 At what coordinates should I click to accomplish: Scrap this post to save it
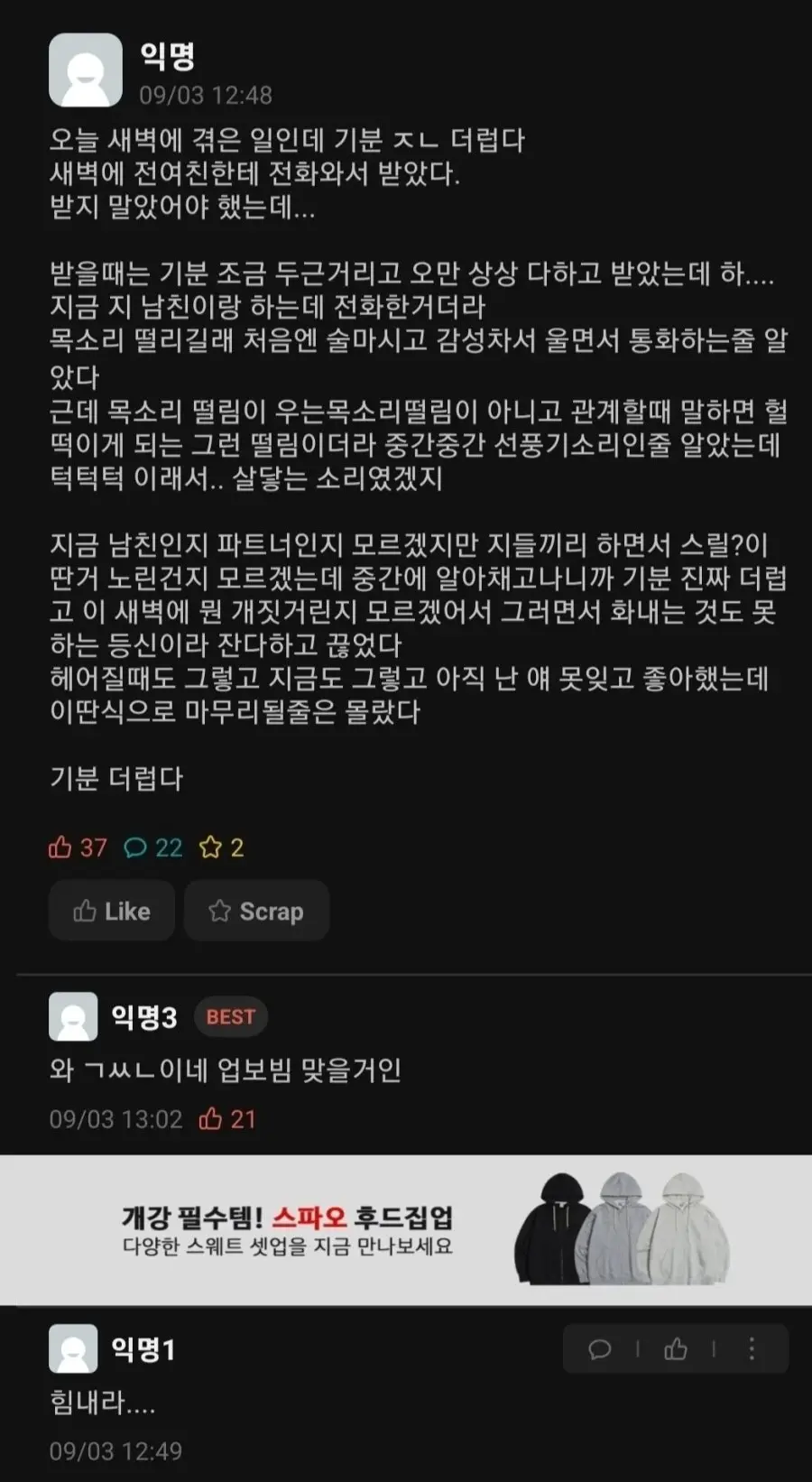click(x=256, y=911)
